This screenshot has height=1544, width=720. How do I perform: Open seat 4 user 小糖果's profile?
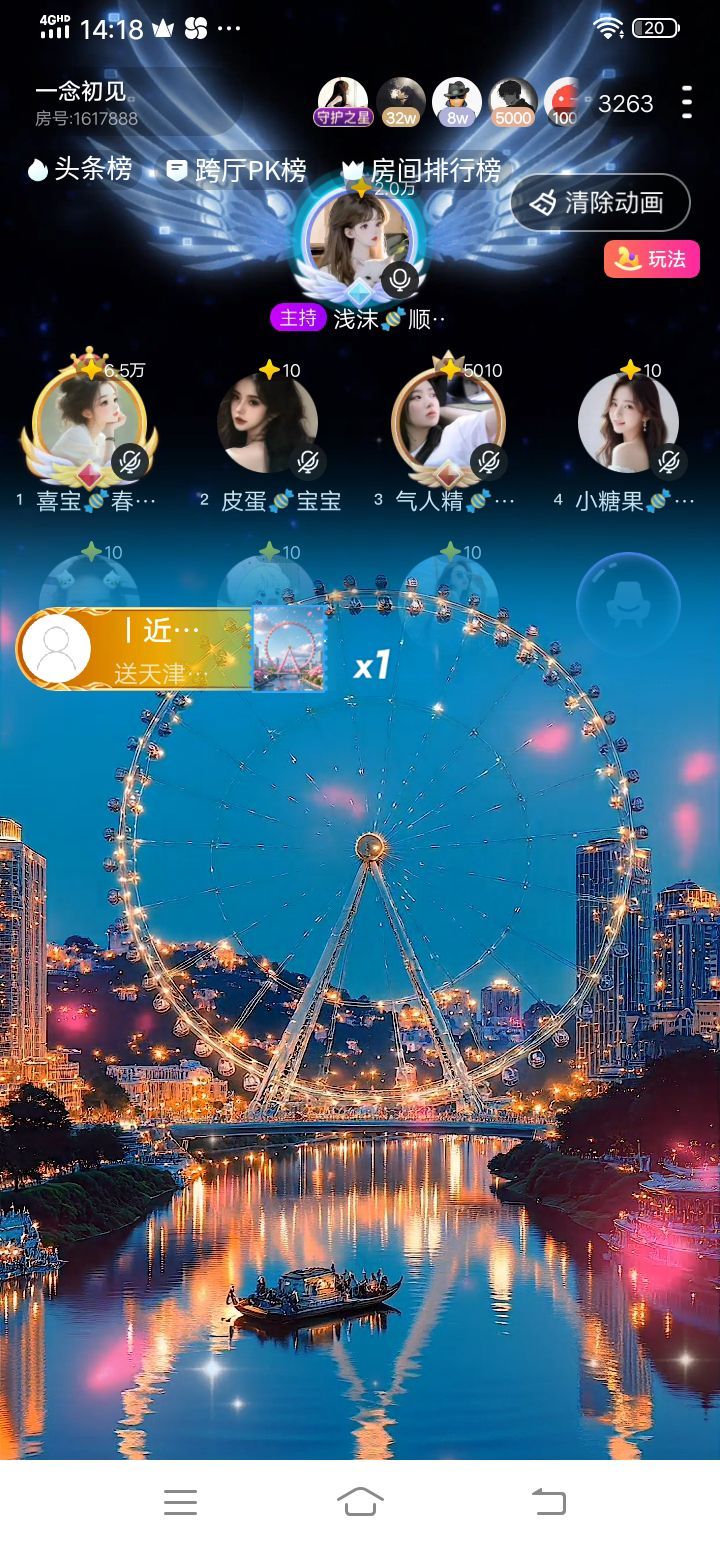(x=628, y=423)
